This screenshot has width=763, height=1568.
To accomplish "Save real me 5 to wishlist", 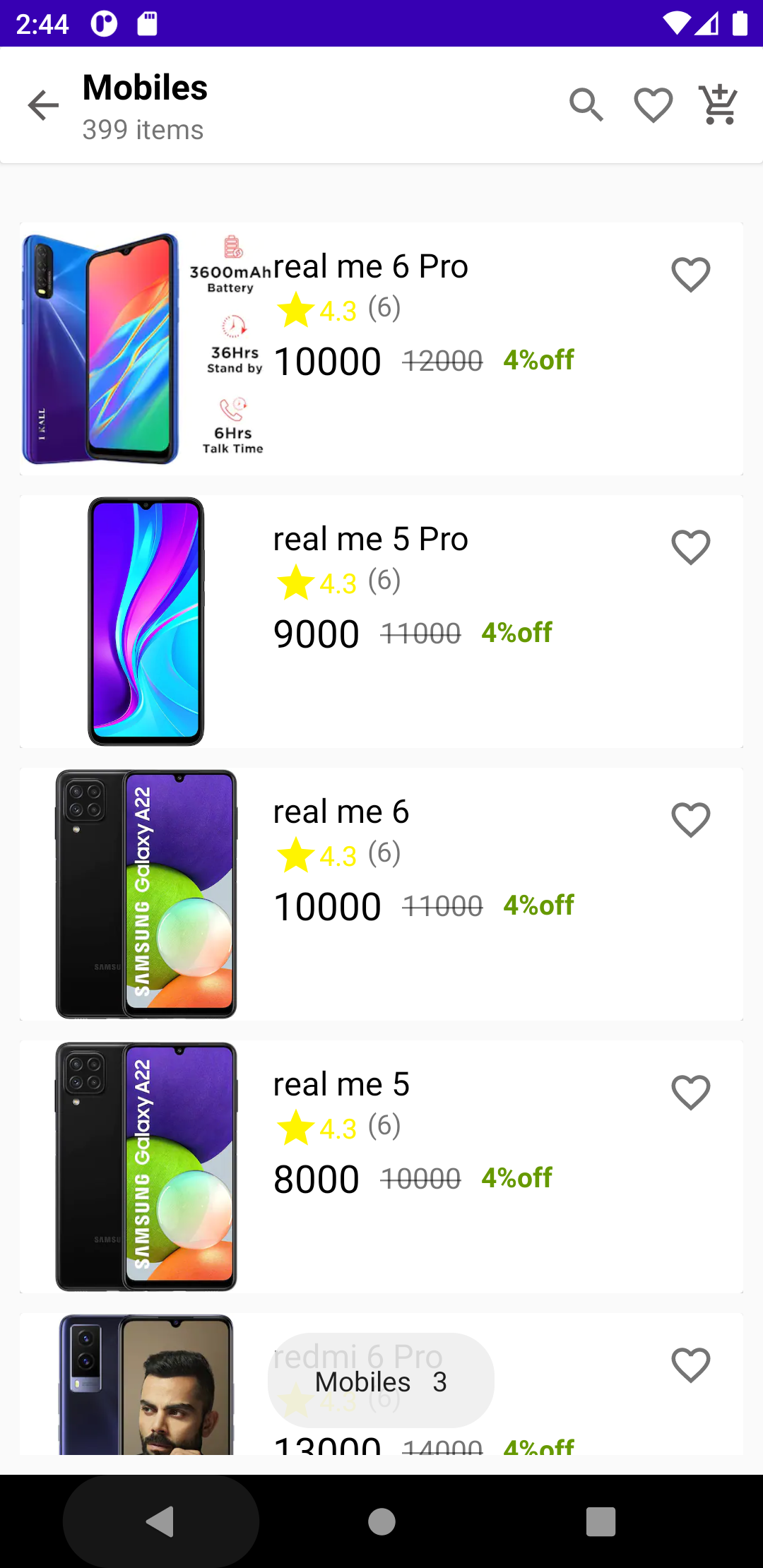I will (x=690, y=1093).
